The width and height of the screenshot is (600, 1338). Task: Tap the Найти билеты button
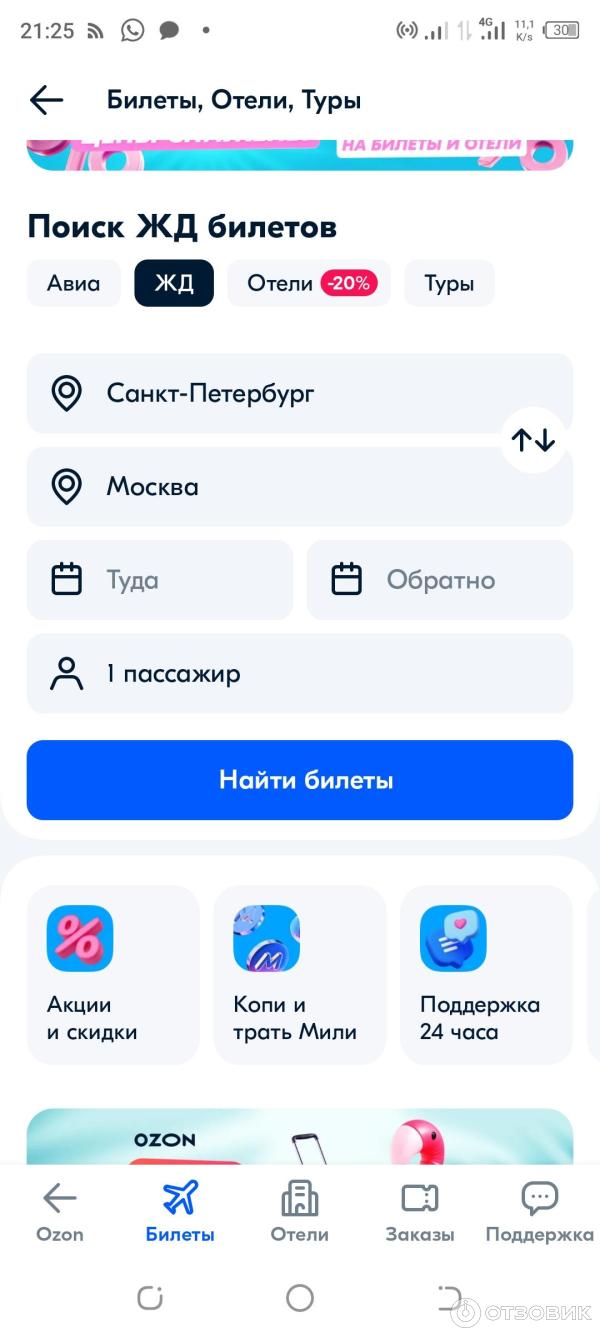[x=300, y=780]
